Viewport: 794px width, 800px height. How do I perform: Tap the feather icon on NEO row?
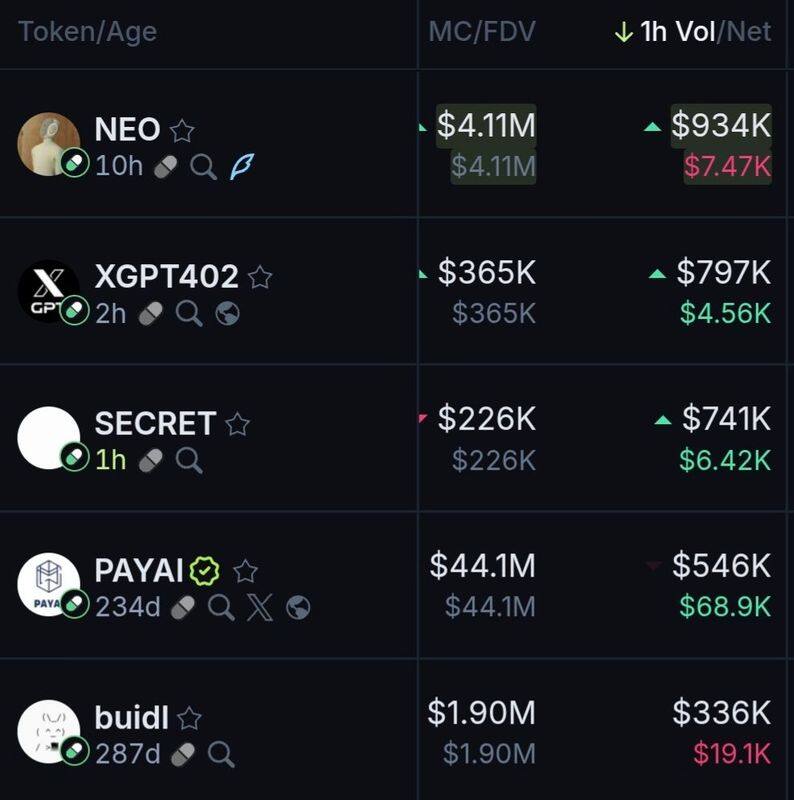(241, 166)
